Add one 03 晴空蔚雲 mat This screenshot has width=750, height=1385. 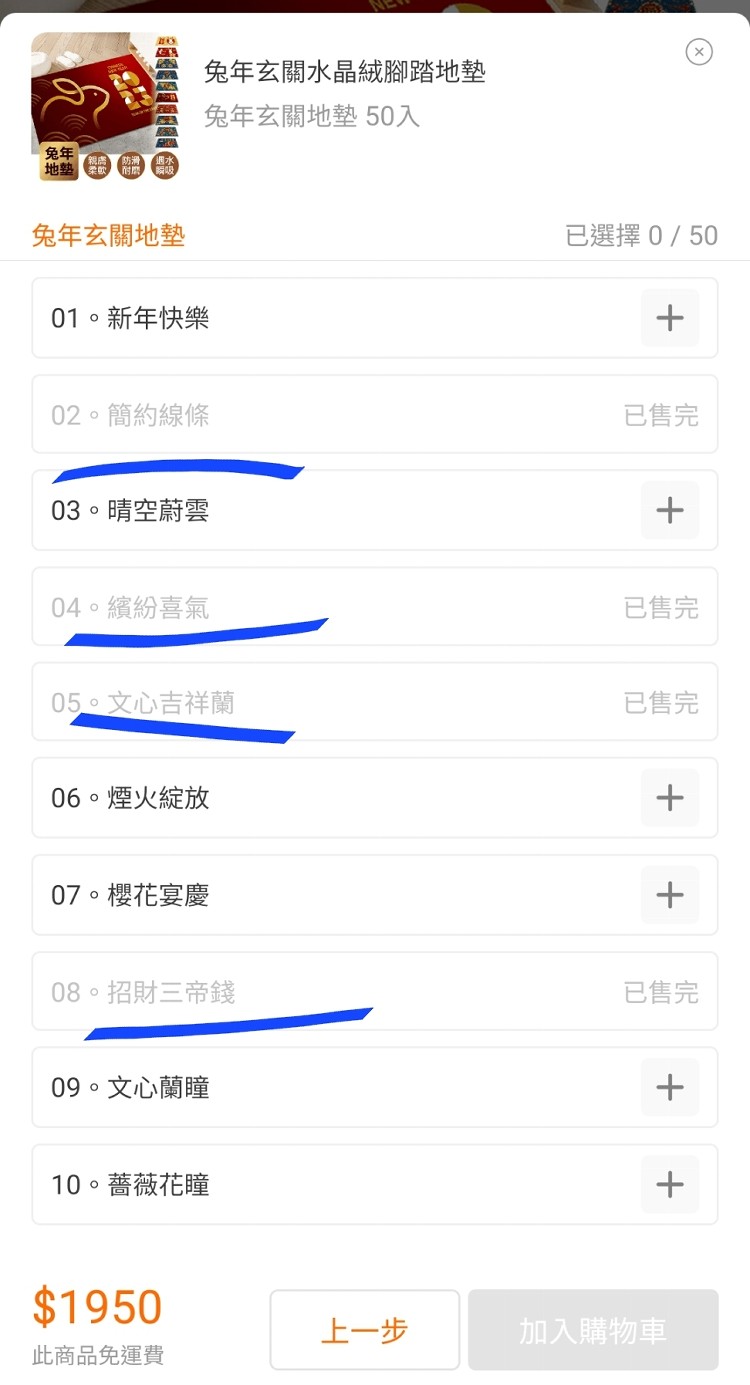click(669, 510)
